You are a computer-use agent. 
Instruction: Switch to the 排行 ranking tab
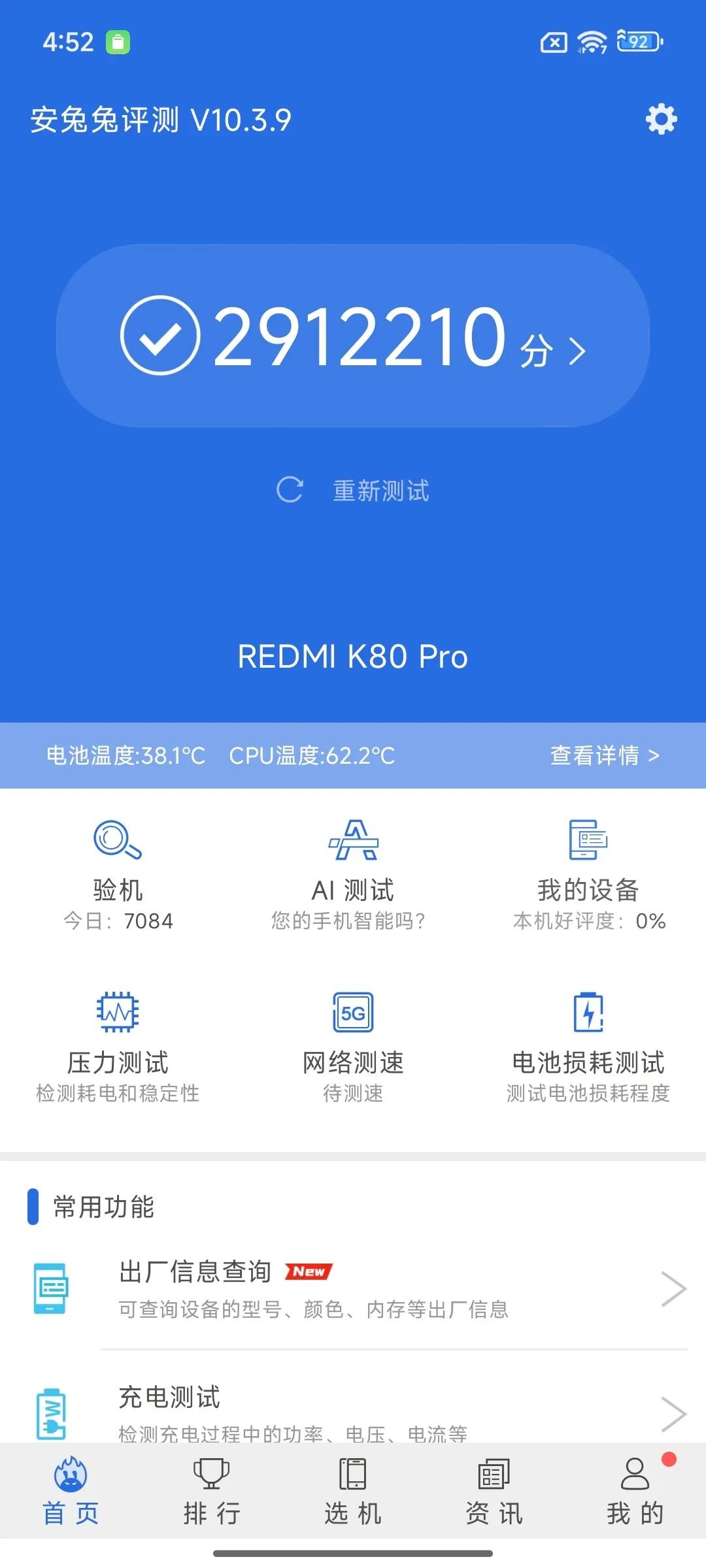212,1493
